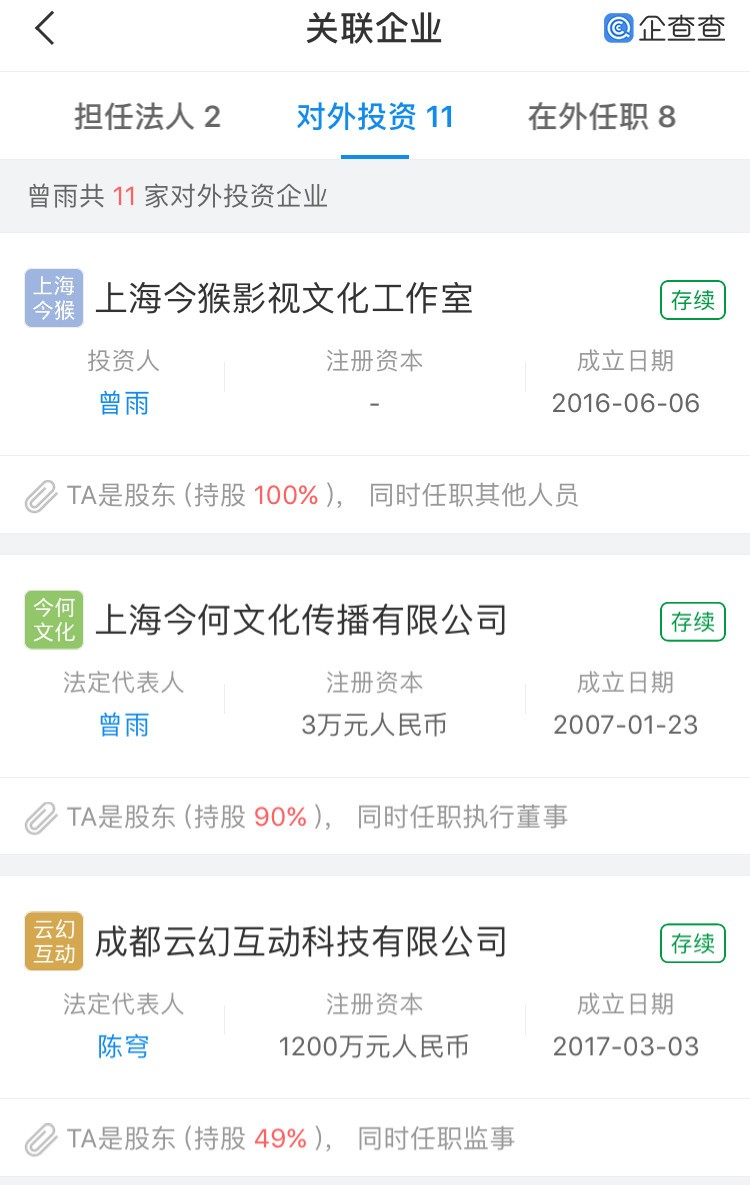The width and height of the screenshot is (750, 1185).
Task: Select the 对外投资 tab
Action: pos(375,118)
